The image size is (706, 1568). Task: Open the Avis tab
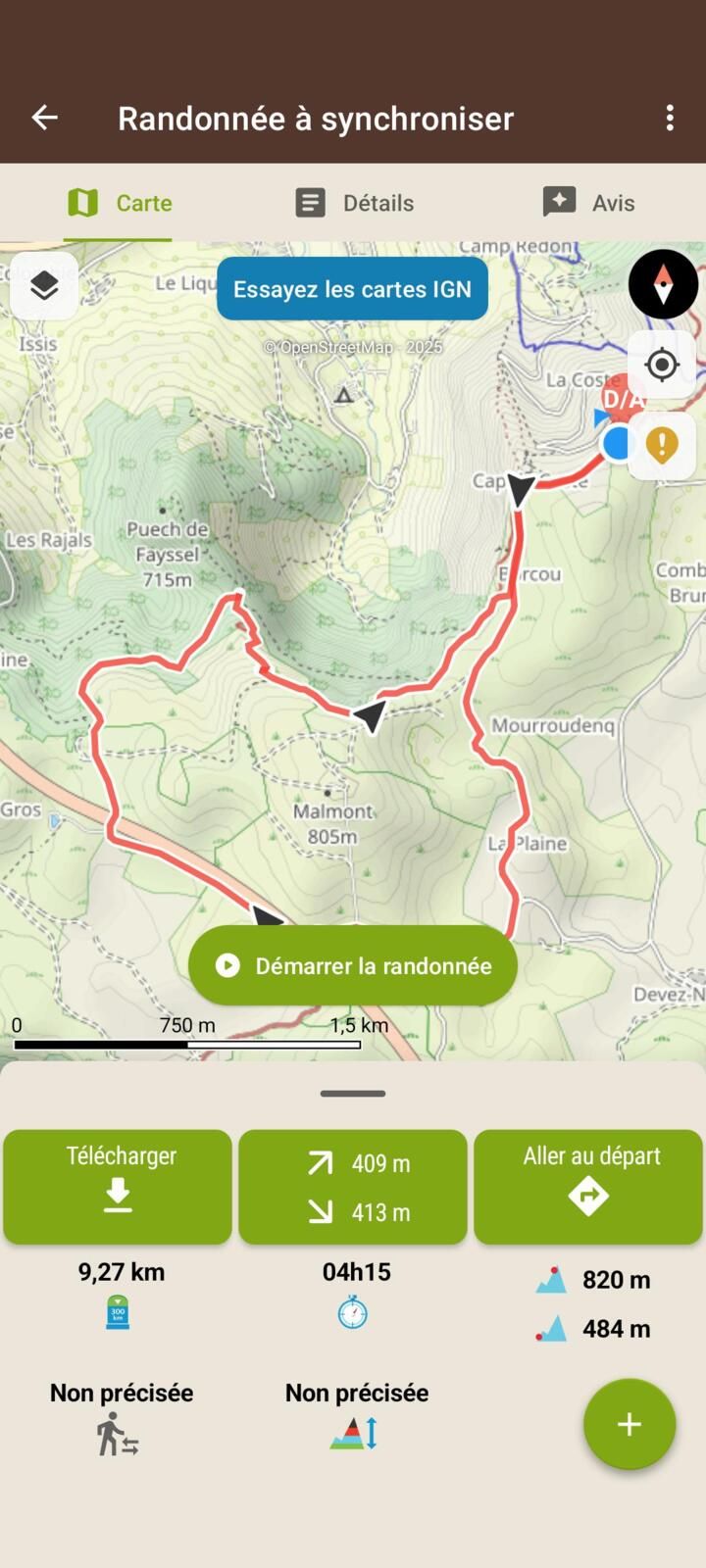point(588,203)
